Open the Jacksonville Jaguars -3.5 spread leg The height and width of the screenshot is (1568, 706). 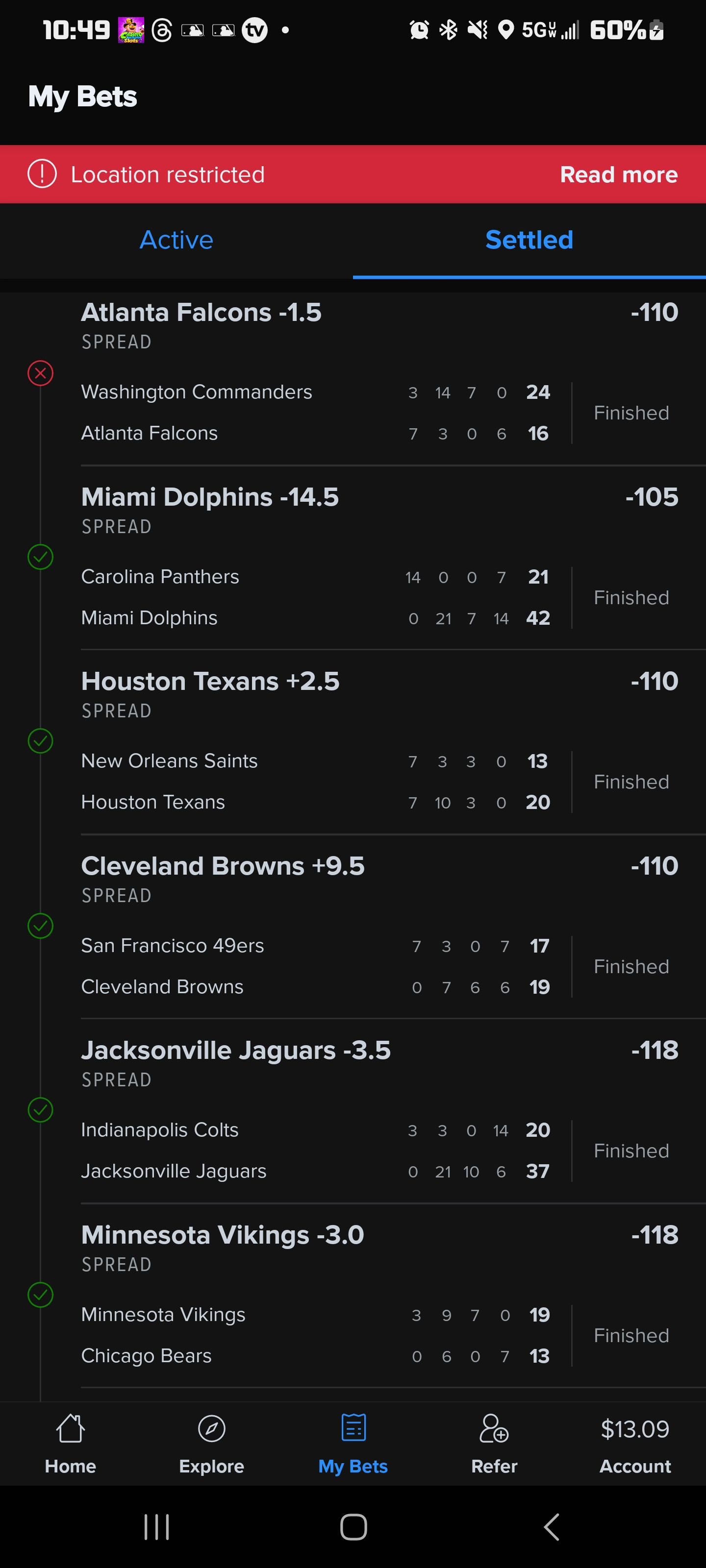tap(236, 1051)
